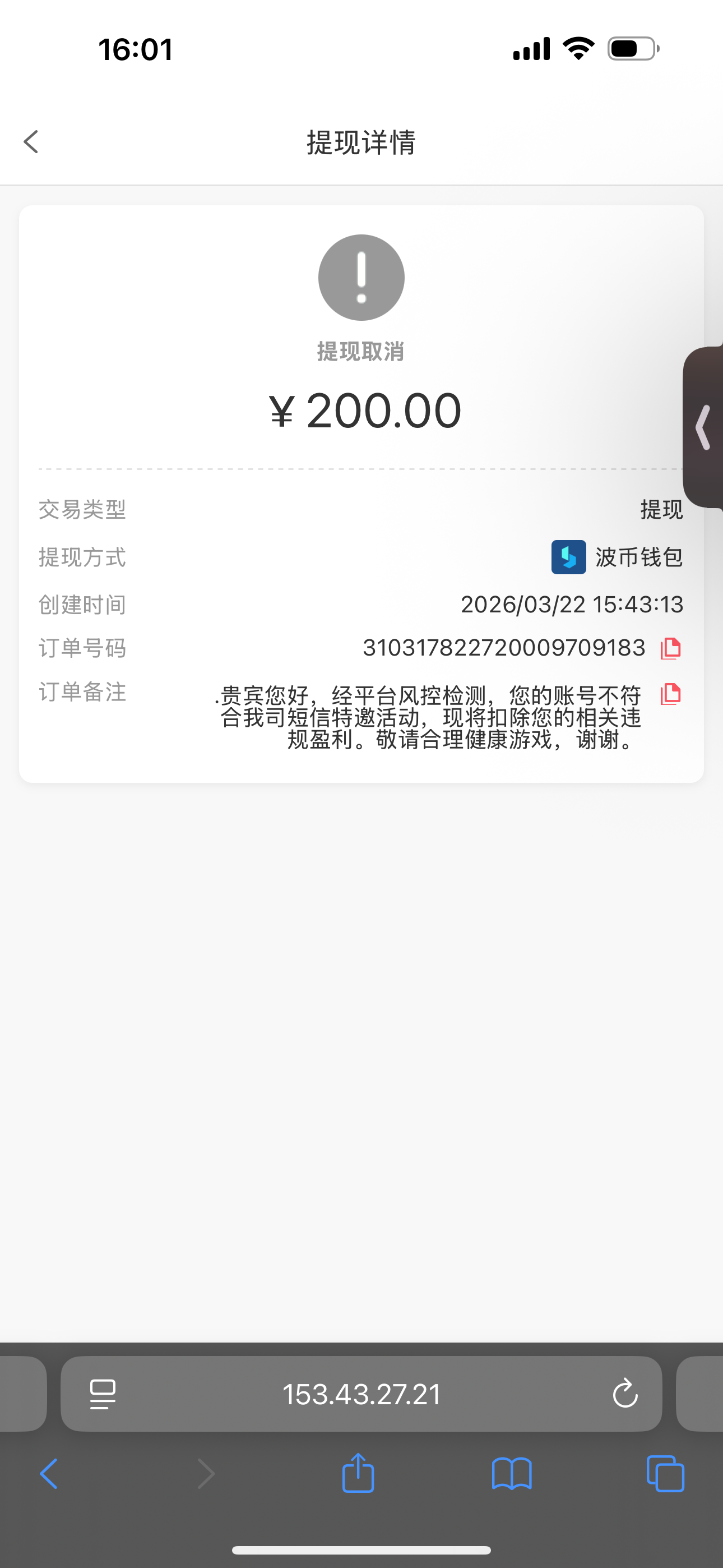Expand the floating side panel arrow

tap(704, 427)
